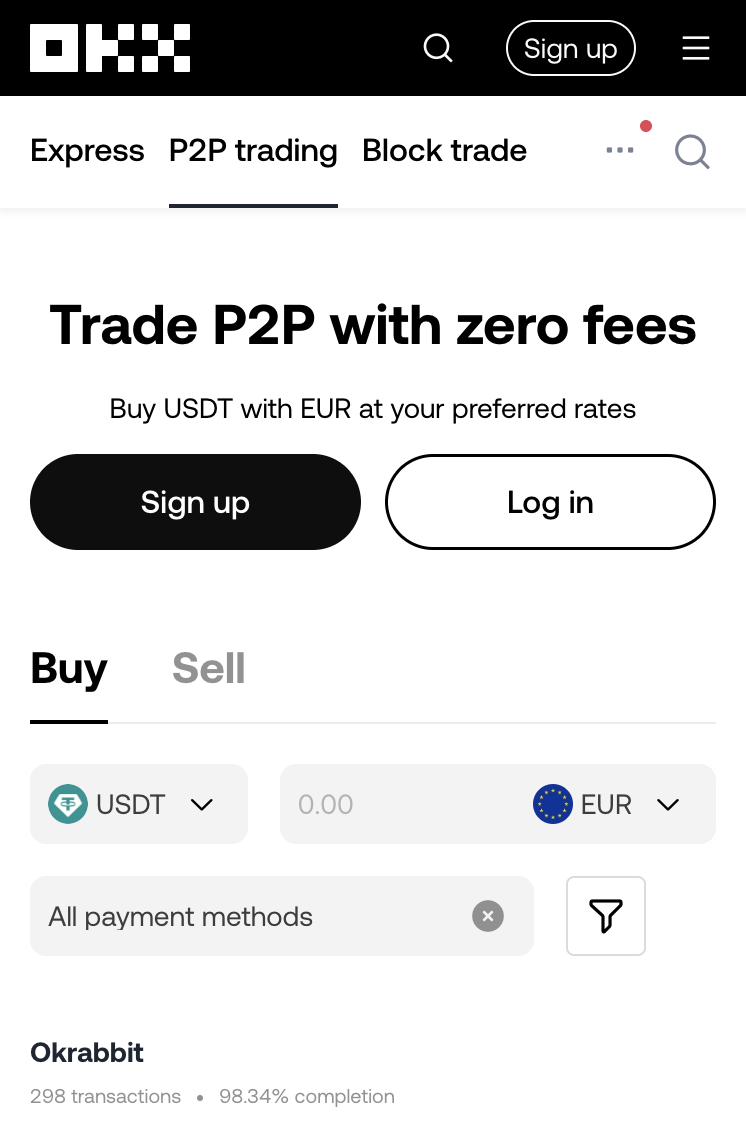Open the filter funnel options

[x=605, y=916]
